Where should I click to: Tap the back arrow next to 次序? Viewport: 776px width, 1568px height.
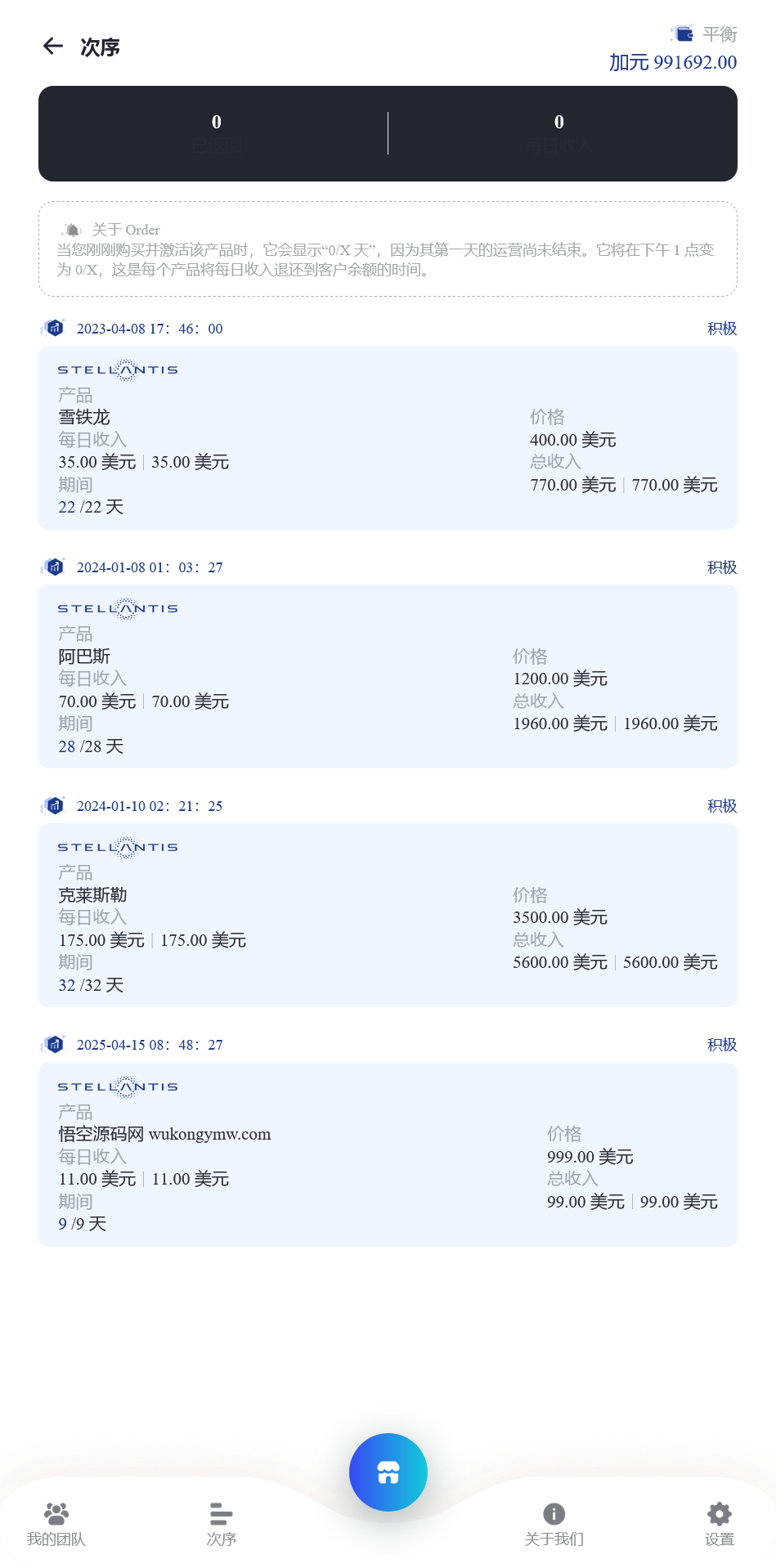(53, 47)
